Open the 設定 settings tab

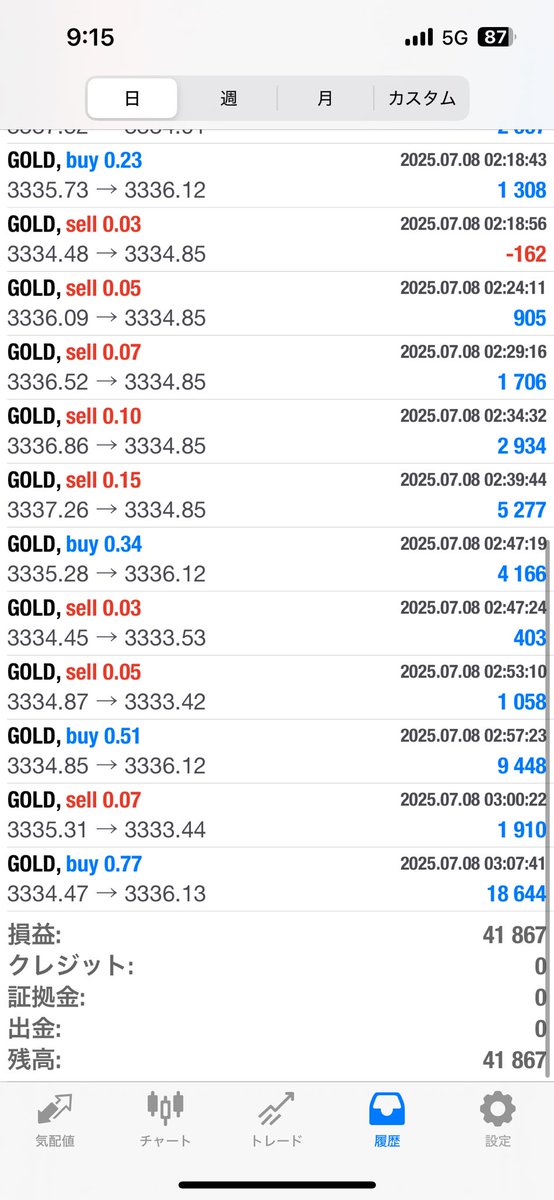point(497,1120)
